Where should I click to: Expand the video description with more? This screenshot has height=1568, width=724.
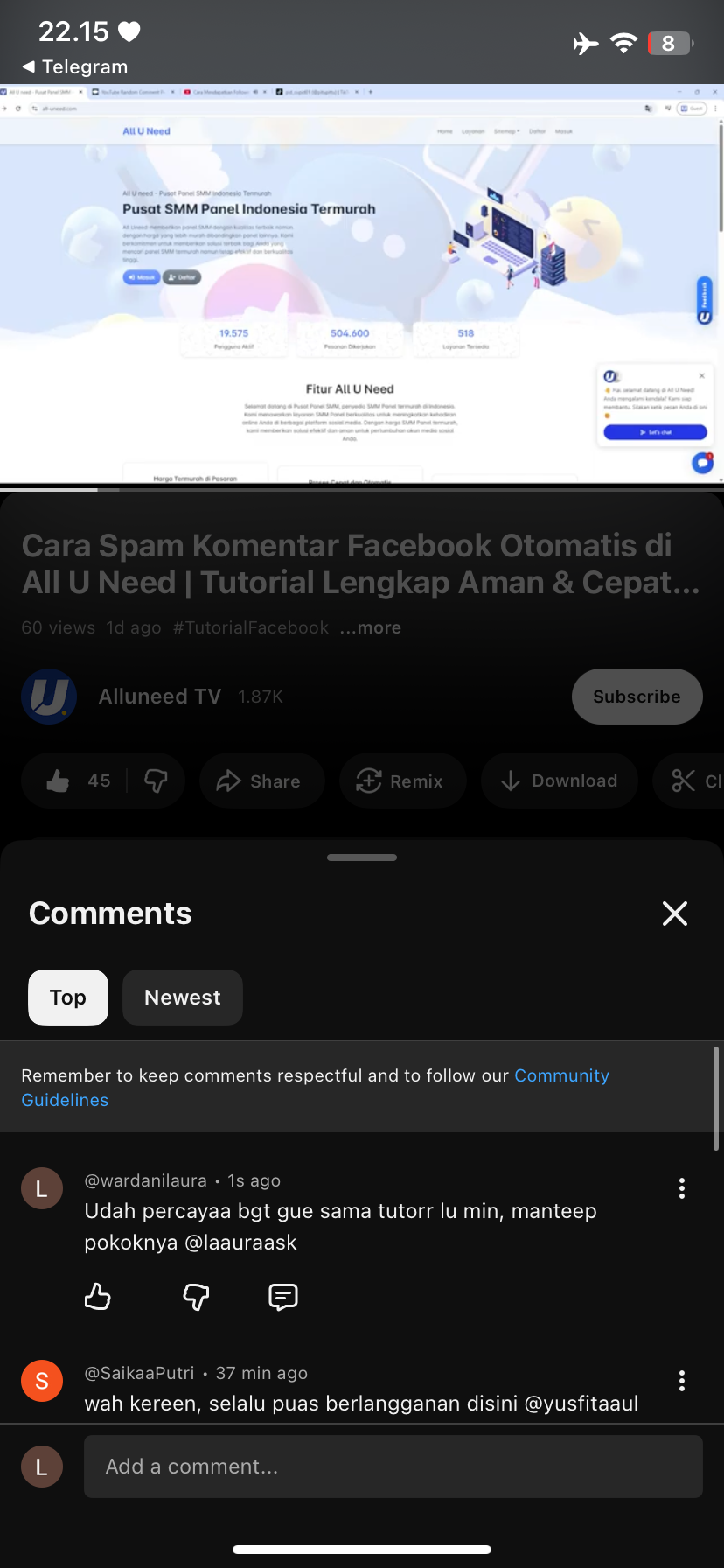coord(371,627)
